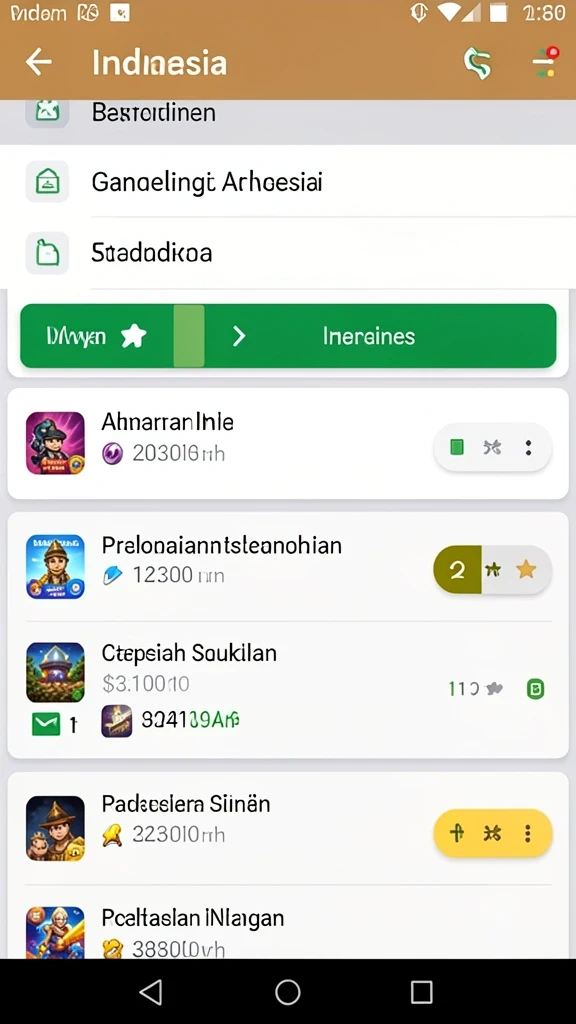Tap the green S icon in the app bar

(x=477, y=64)
